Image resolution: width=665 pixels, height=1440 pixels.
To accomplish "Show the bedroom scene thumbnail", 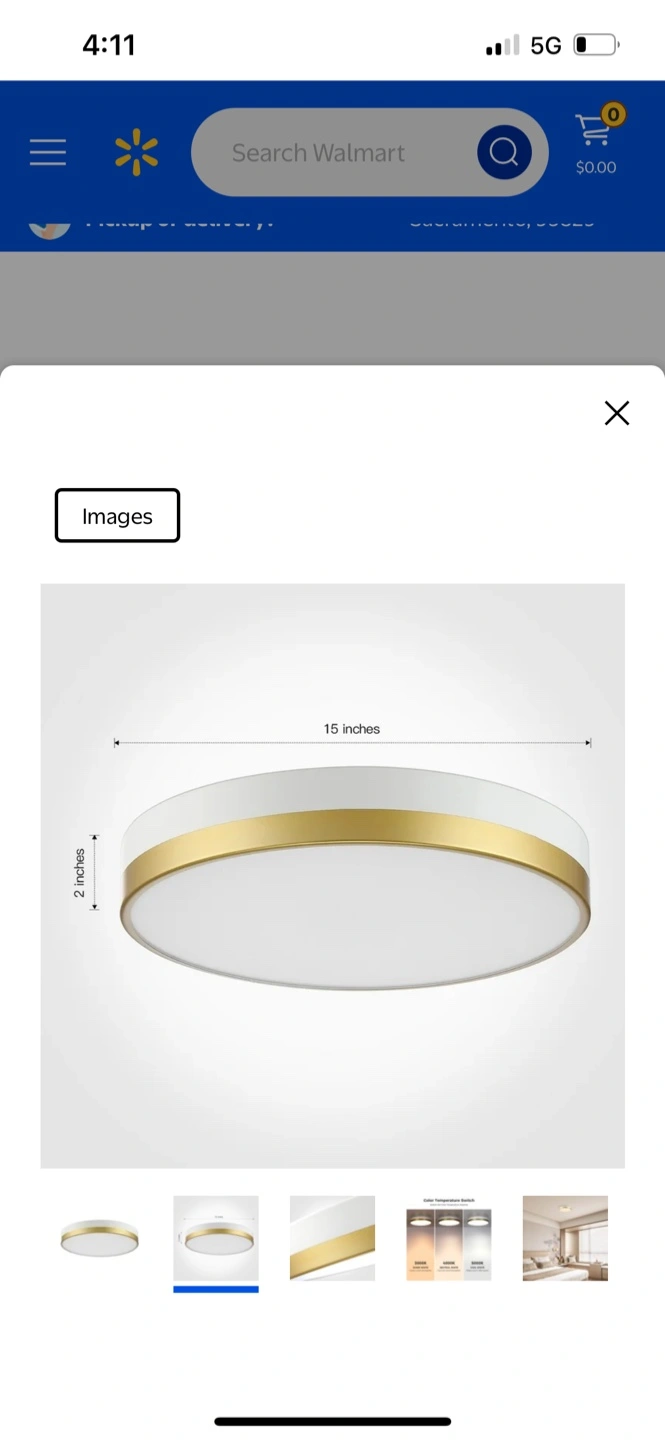I will [565, 1239].
